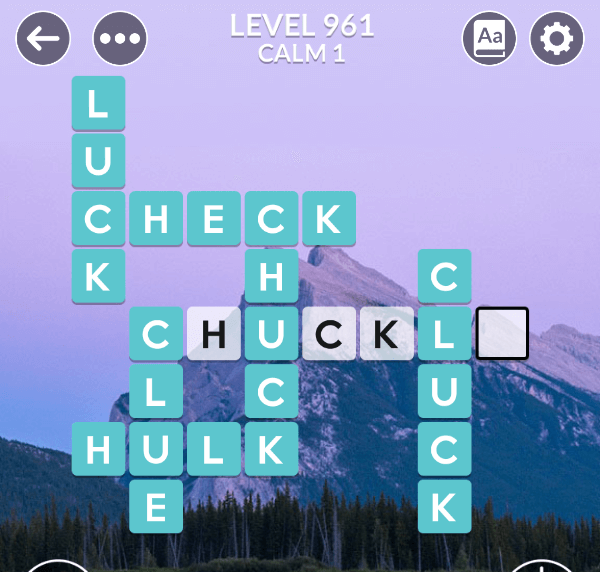Screen dimensions: 600x572
Task: Go back using the arrow button
Action: 43,39
